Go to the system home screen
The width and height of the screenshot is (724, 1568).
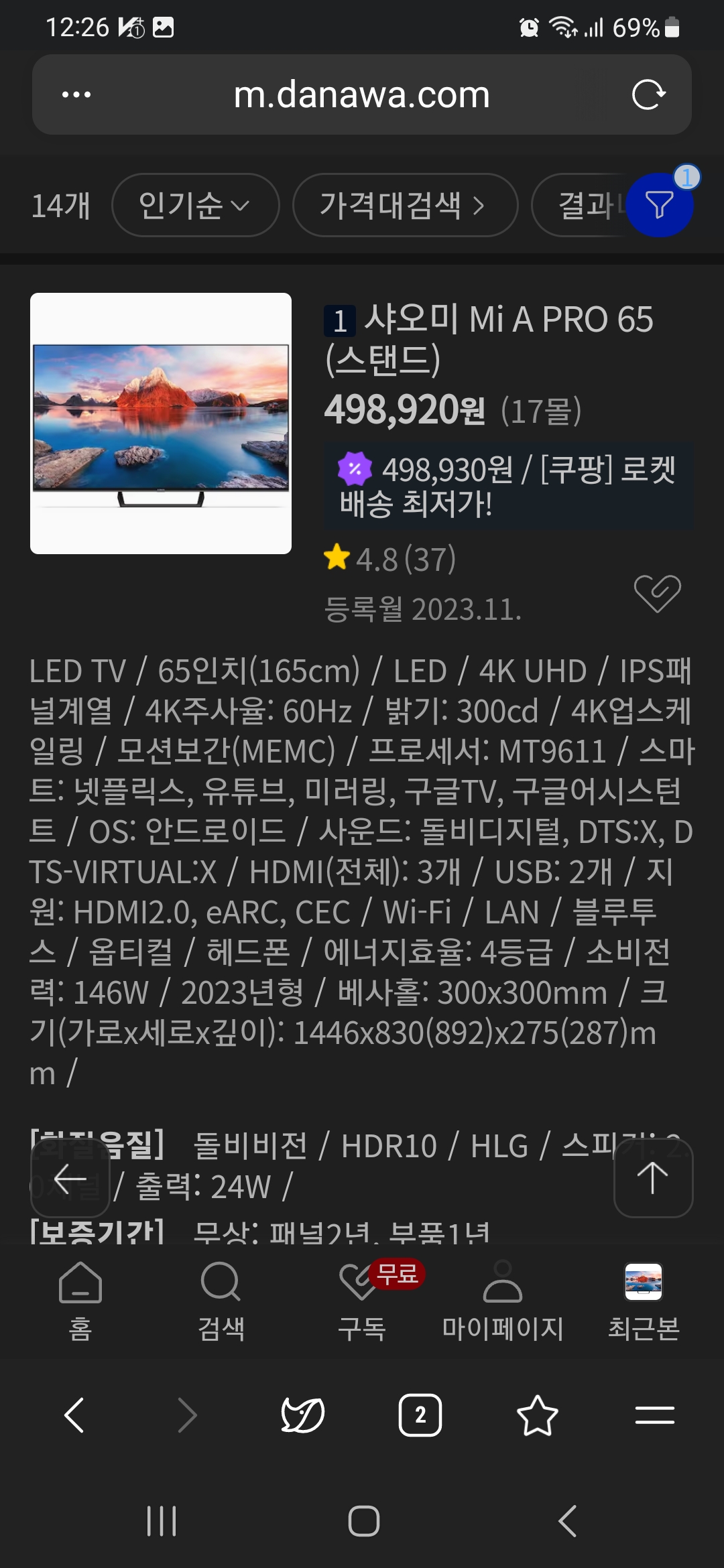(363, 1520)
